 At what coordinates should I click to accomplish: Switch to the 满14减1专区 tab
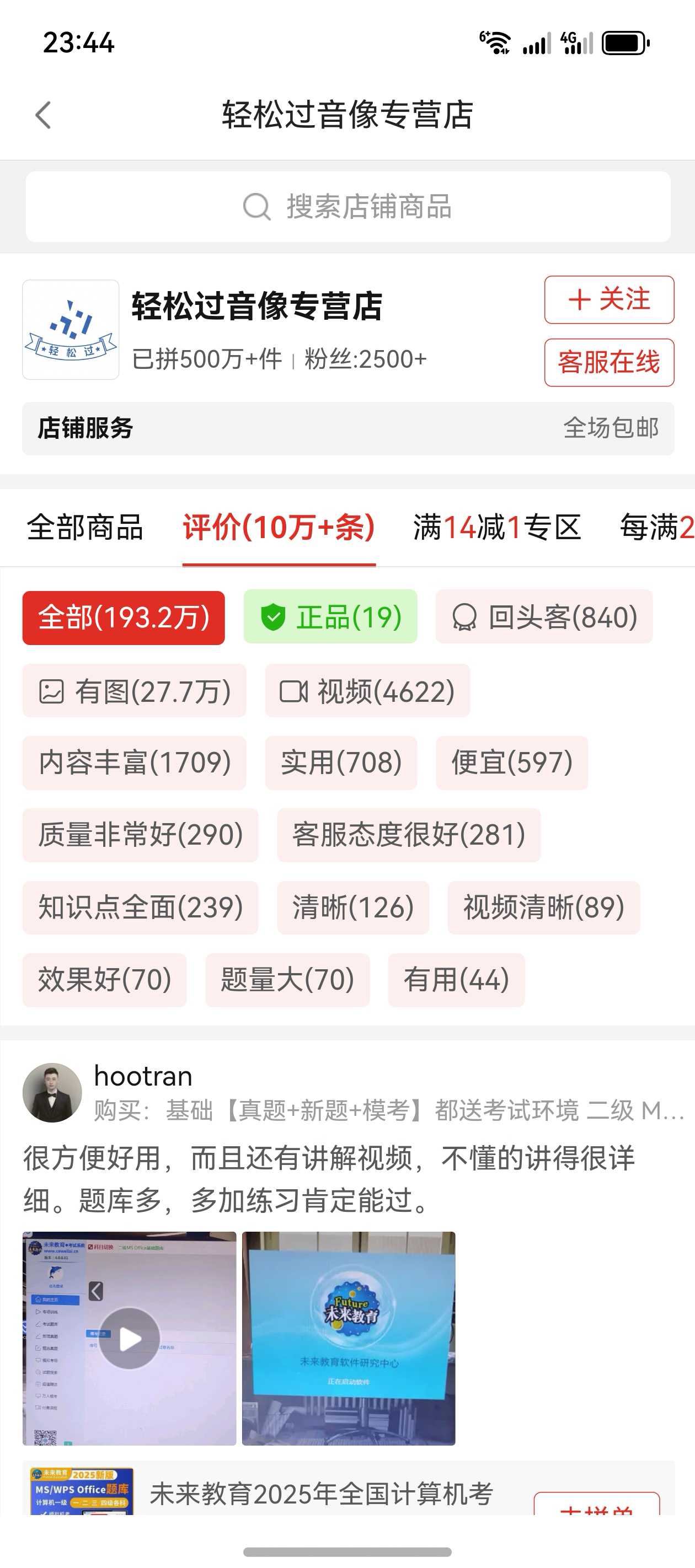point(496,527)
